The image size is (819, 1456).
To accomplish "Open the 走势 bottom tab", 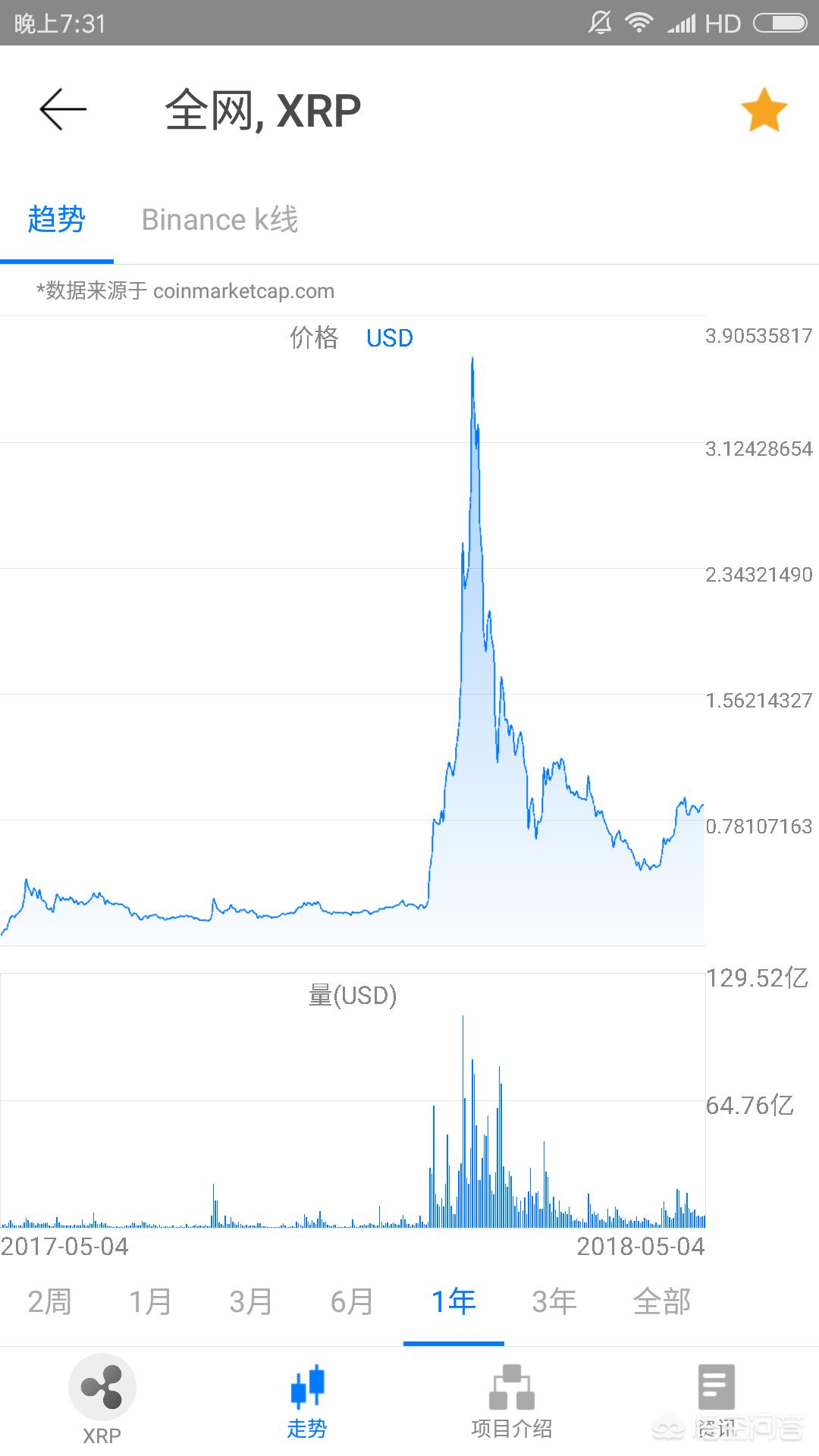I will tap(307, 1400).
